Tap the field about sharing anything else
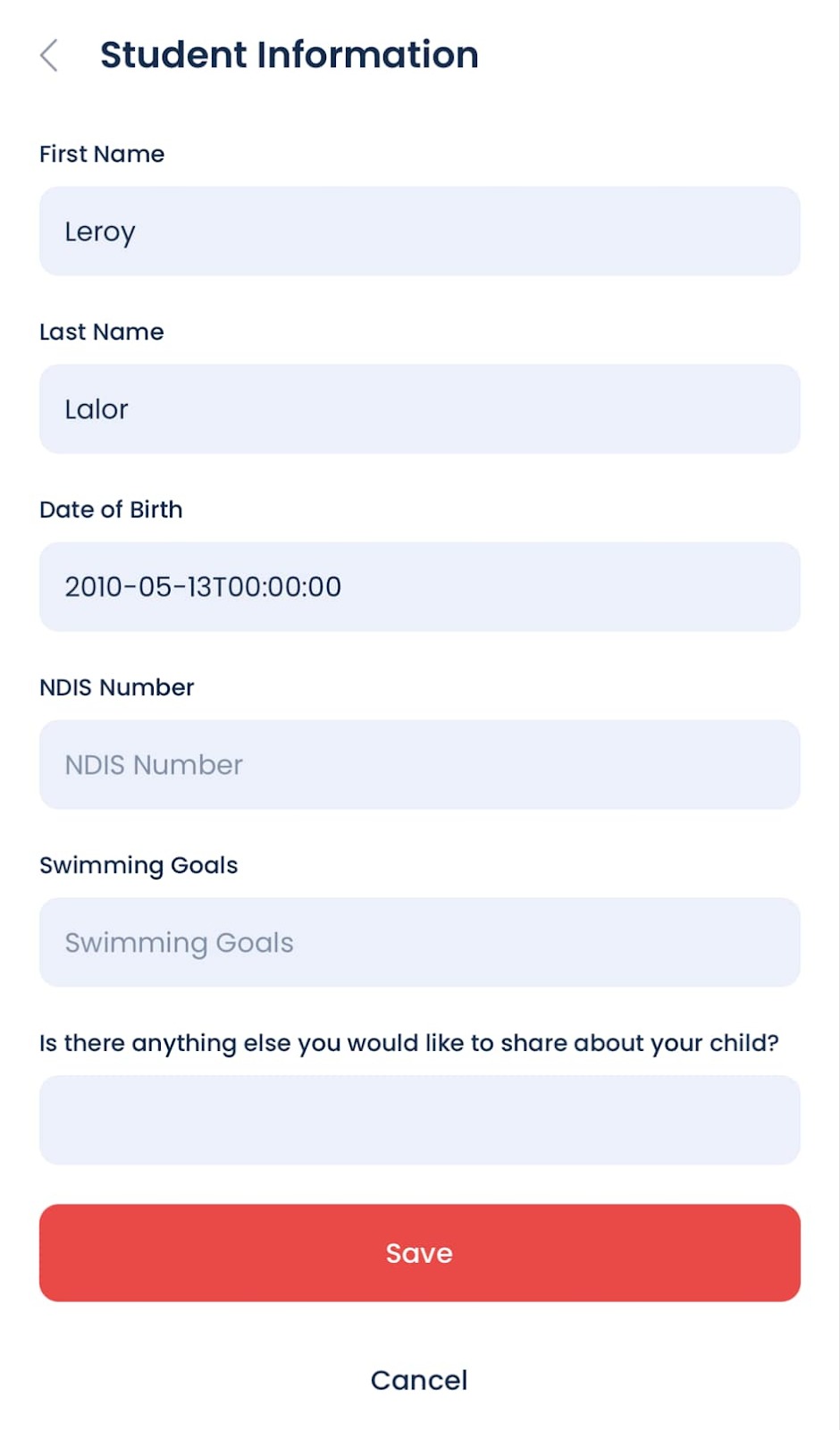 point(419,1120)
